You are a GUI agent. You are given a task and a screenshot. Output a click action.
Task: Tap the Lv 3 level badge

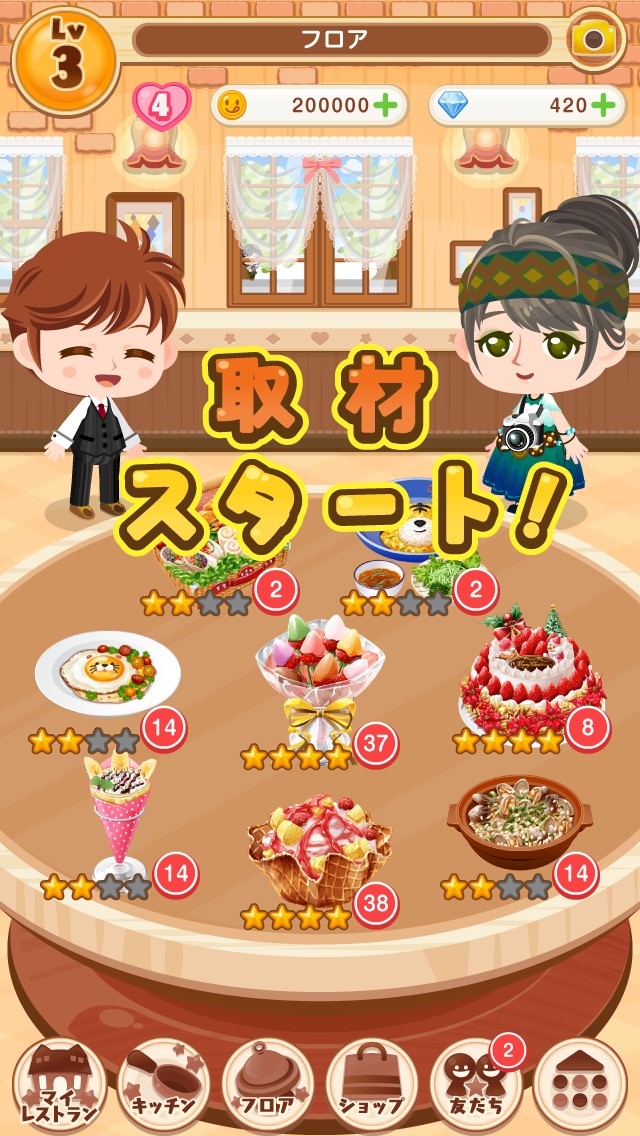(66, 59)
